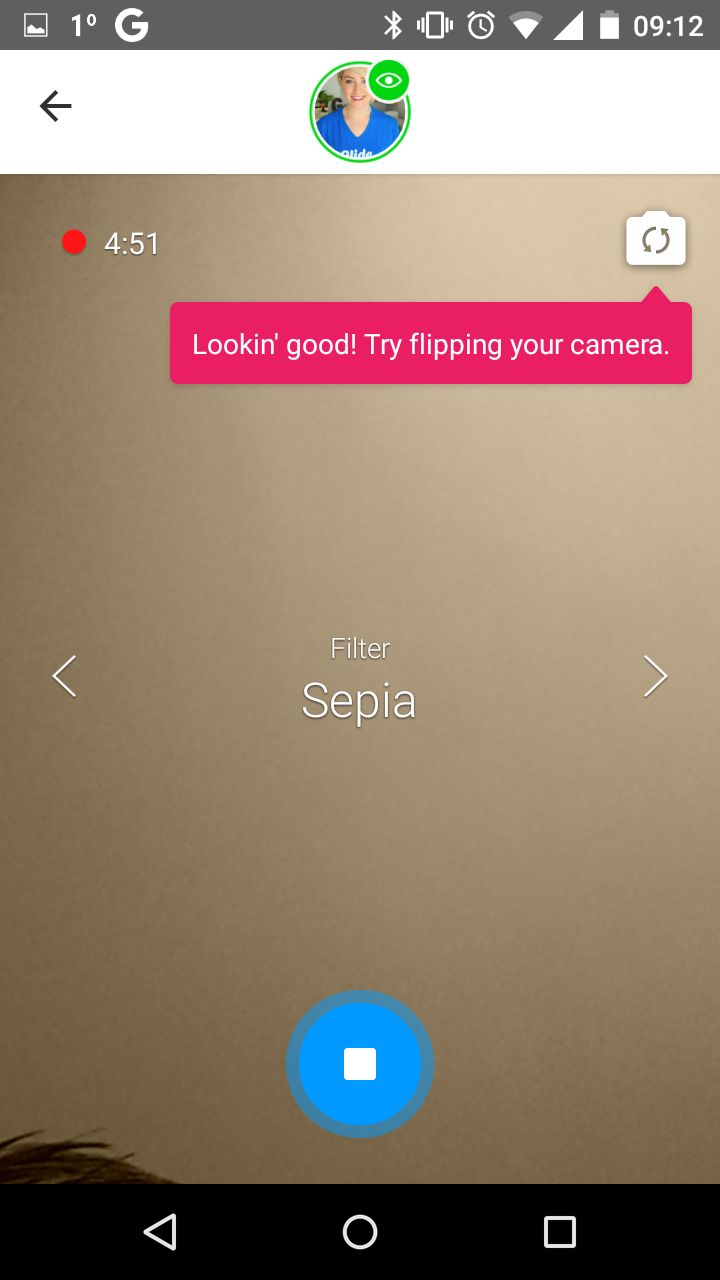This screenshot has height=1280, width=720.
Task: Switch to the previous filter
Action: [x=64, y=676]
